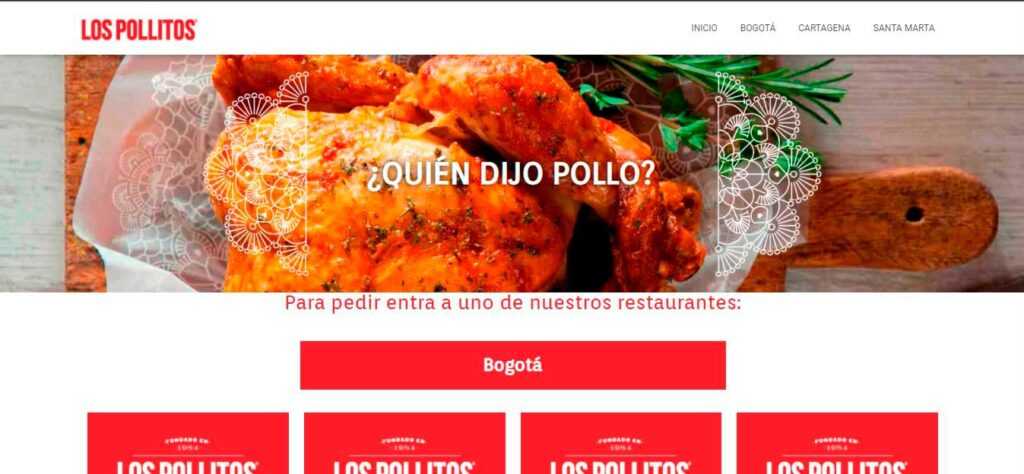Screen dimensions: 1024x474
Task: Open the Inicio nav link
Action: (x=703, y=28)
